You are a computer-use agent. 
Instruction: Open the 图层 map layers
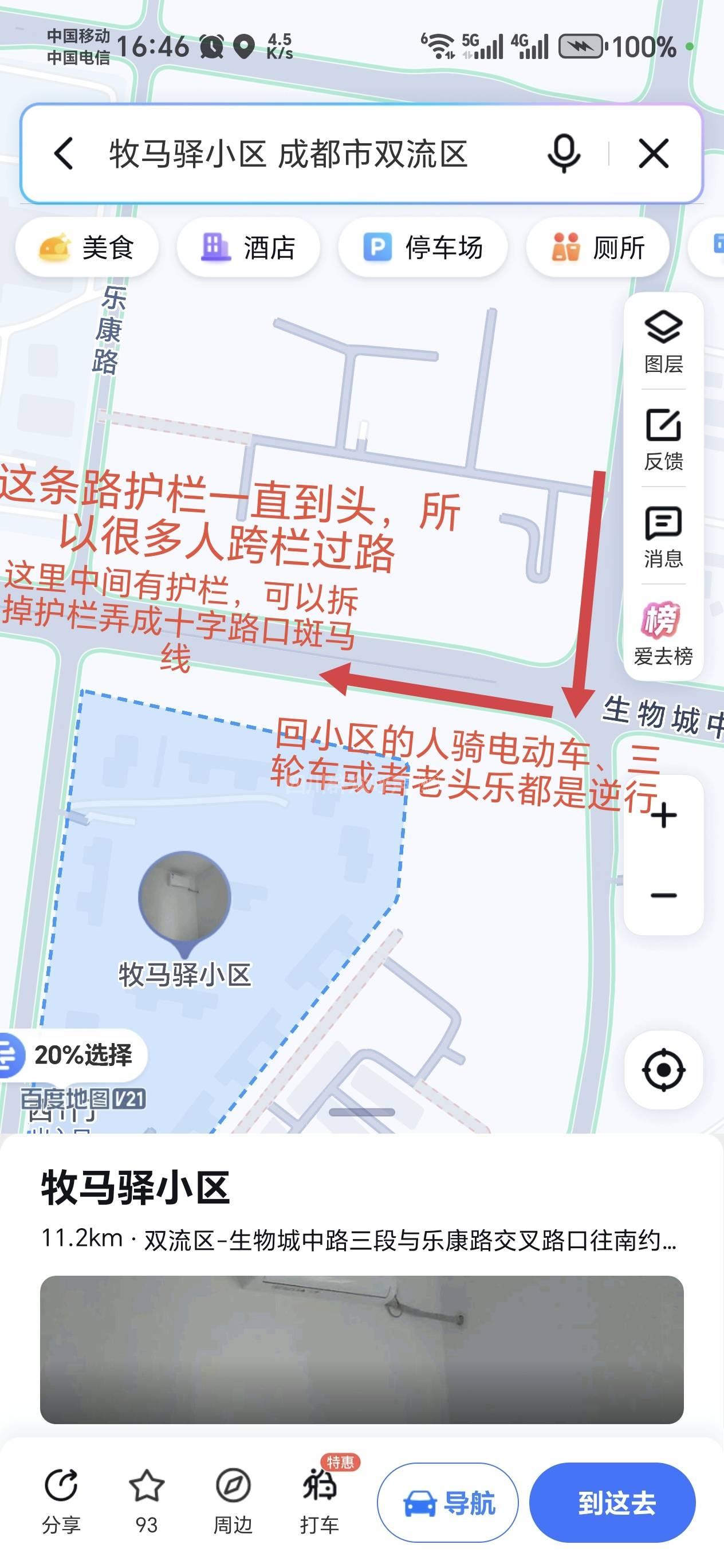pyautogui.click(x=663, y=342)
